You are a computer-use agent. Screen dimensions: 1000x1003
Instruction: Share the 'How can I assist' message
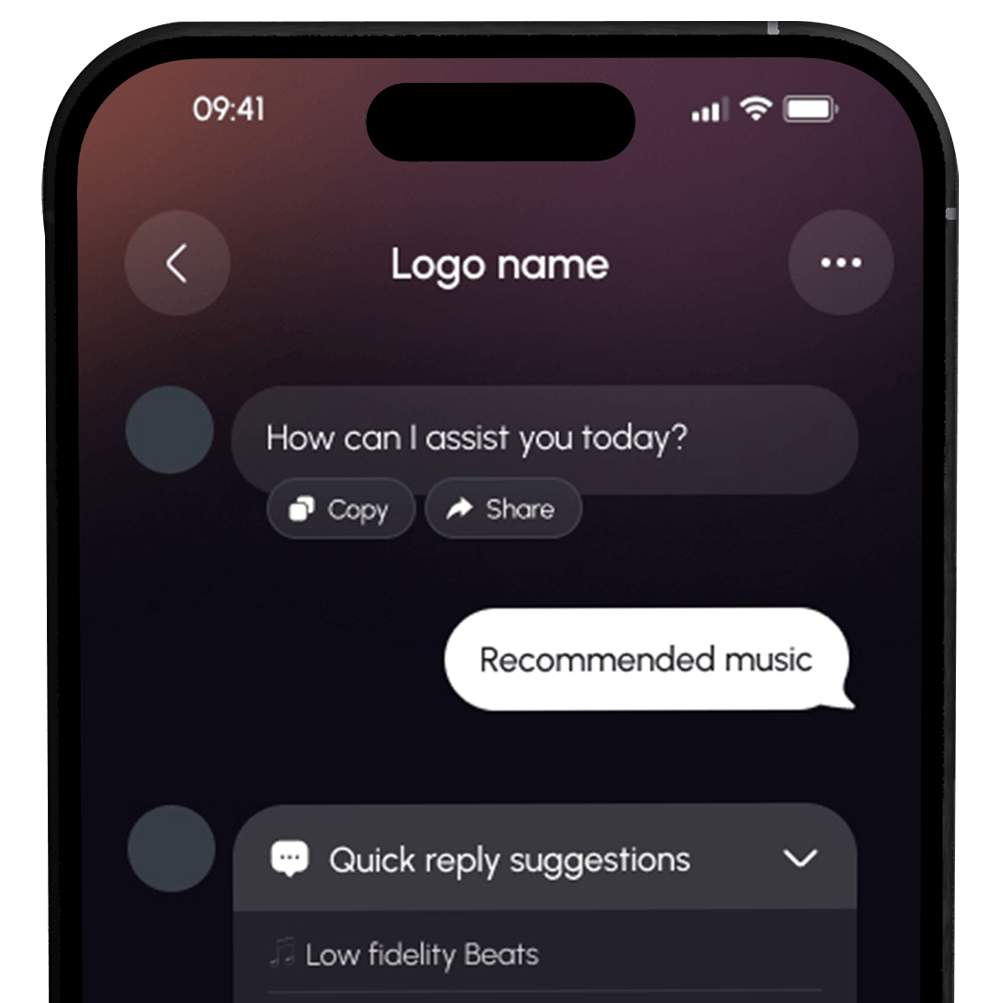503,509
